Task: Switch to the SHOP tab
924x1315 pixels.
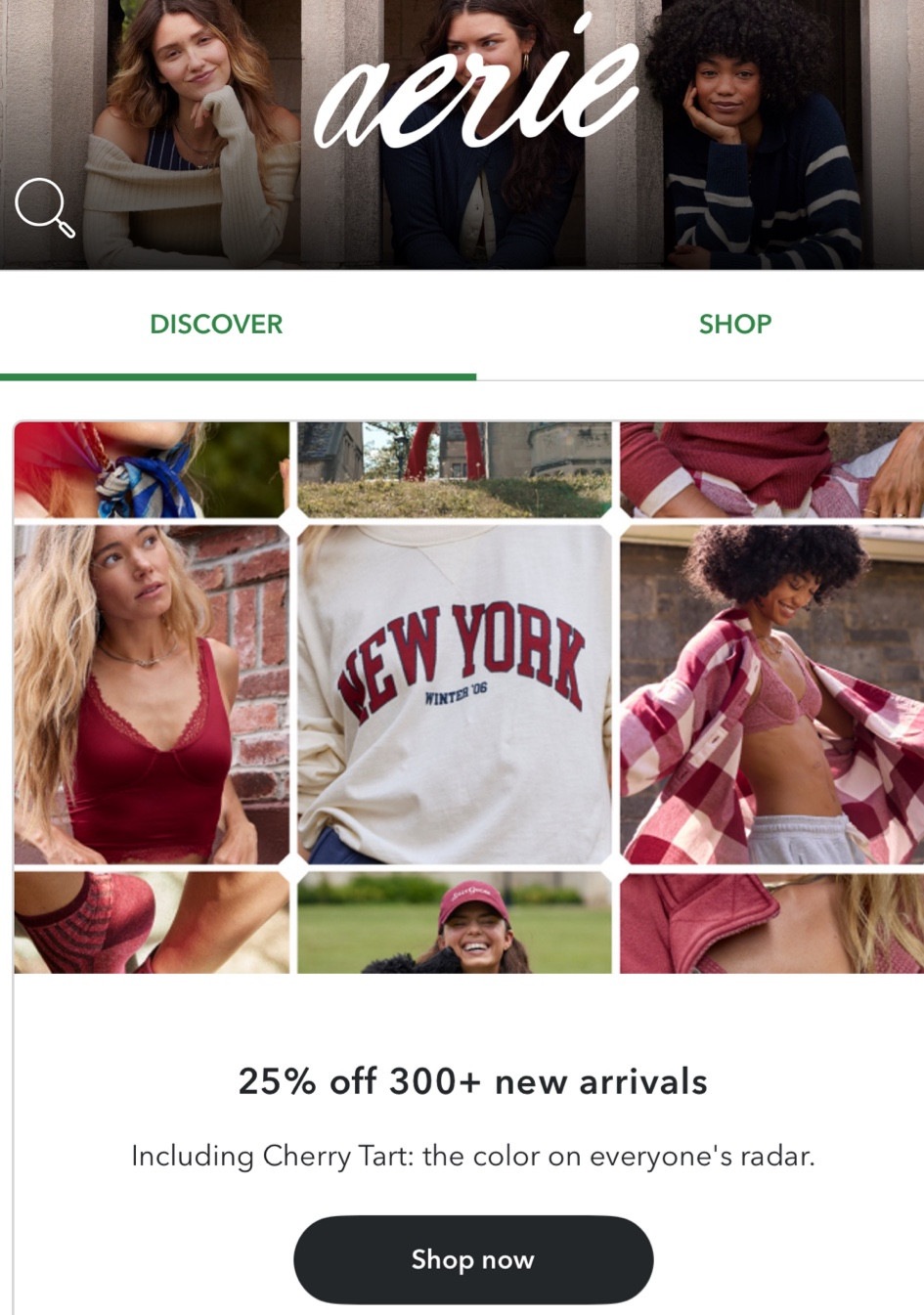Action: [734, 324]
